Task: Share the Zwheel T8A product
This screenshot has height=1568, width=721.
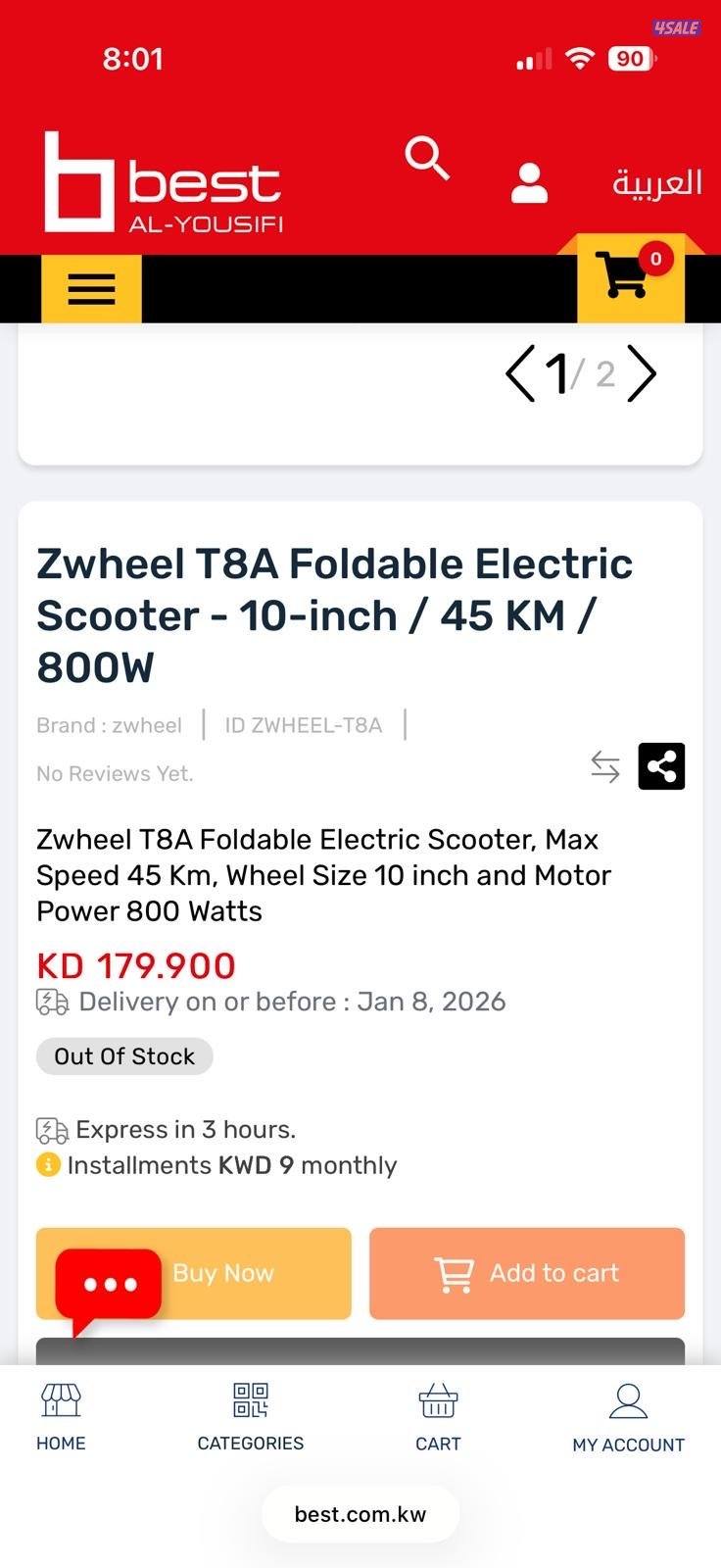Action: point(661,765)
